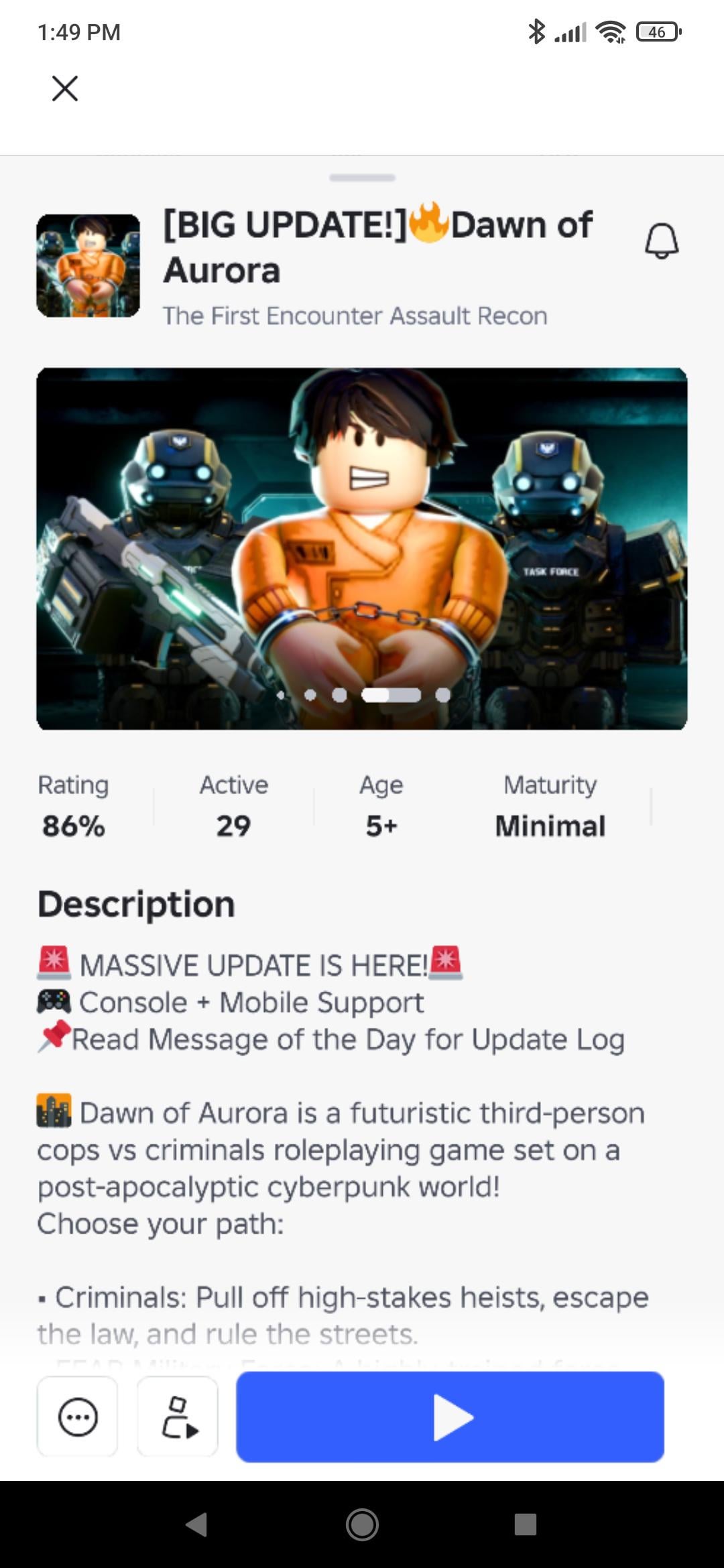Open the game preview image

(362, 548)
